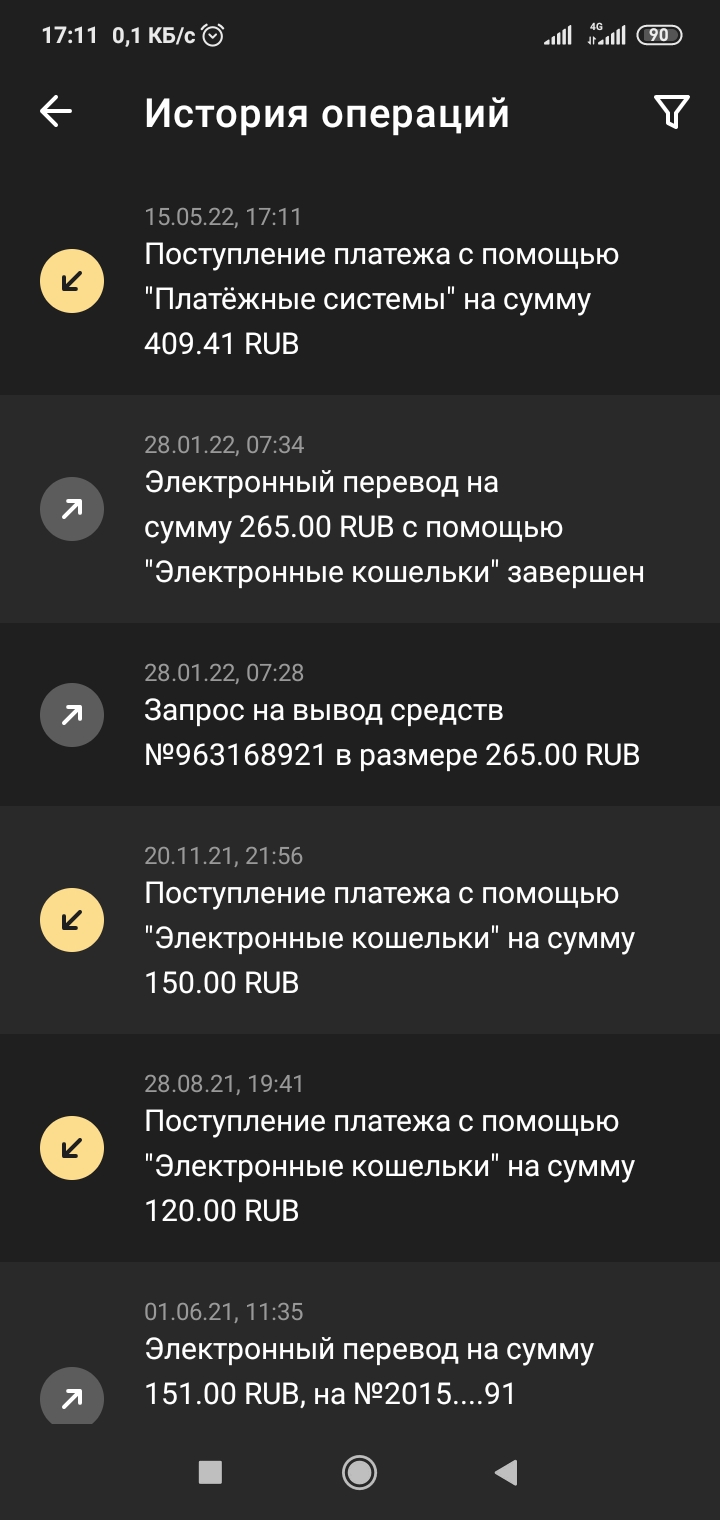Tap the system home button
Viewport: 720px width, 1520px height.
[359, 1472]
